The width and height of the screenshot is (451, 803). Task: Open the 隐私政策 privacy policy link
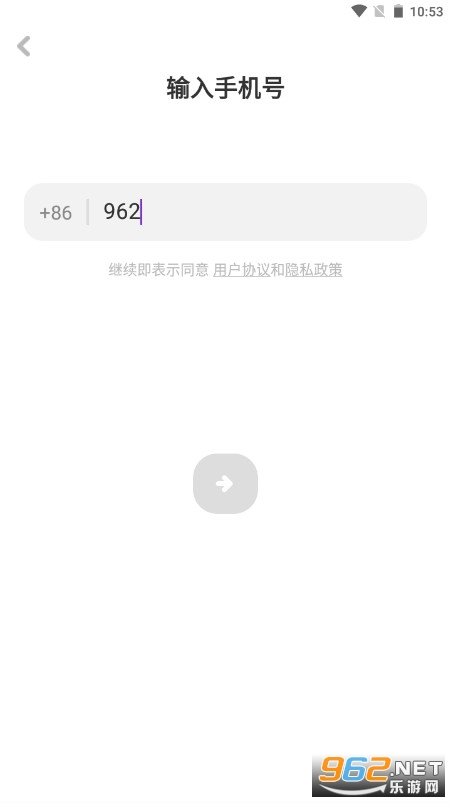[x=314, y=270]
